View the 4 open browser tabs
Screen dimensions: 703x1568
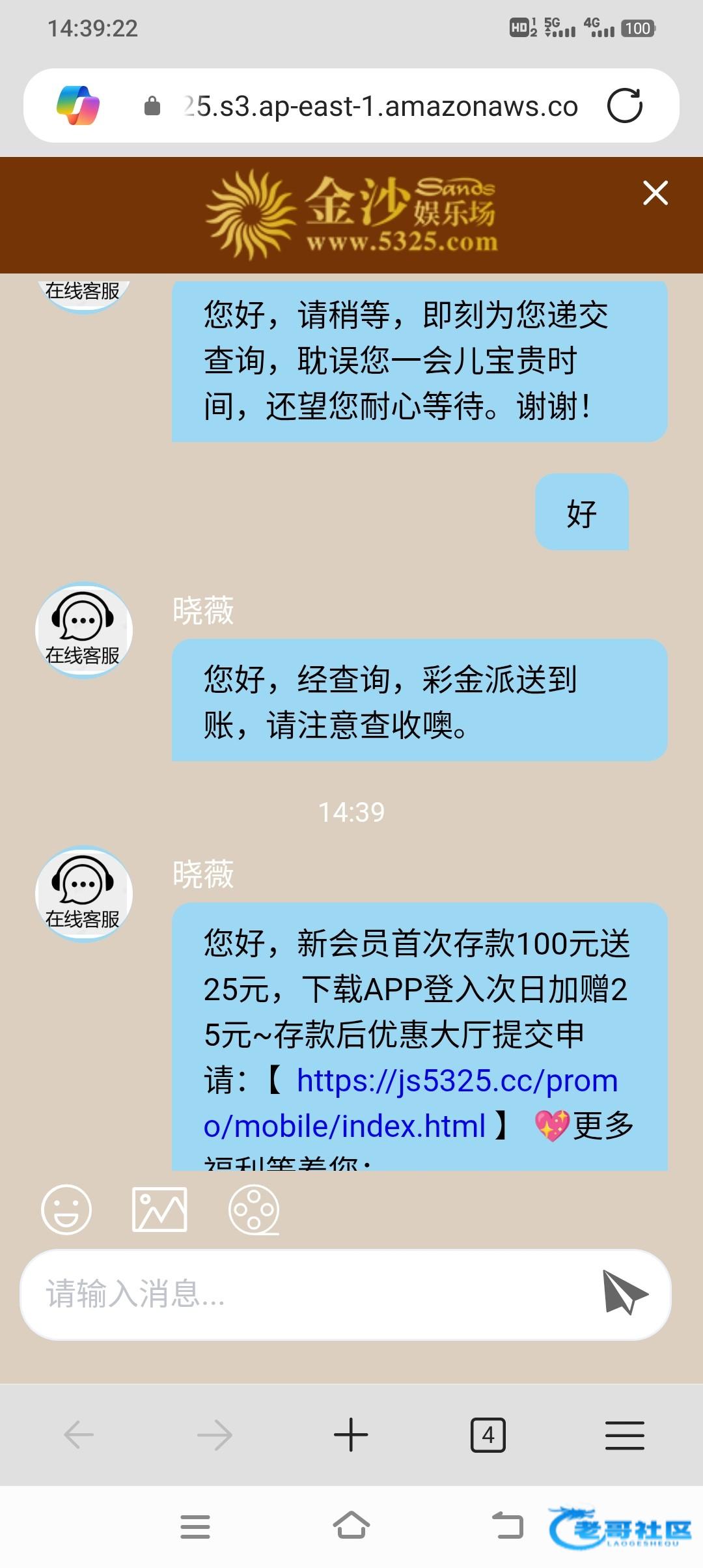point(488,1435)
